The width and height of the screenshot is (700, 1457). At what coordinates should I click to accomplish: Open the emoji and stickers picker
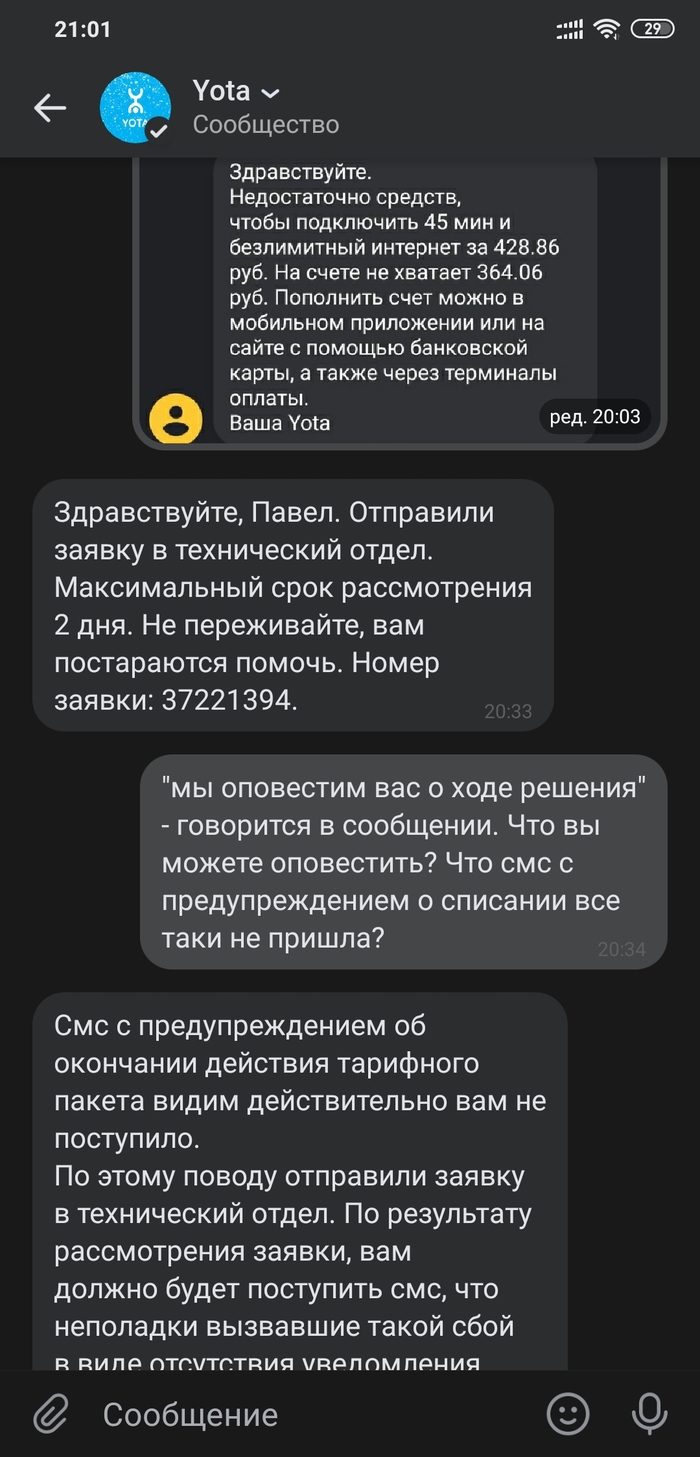(568, 1414)
